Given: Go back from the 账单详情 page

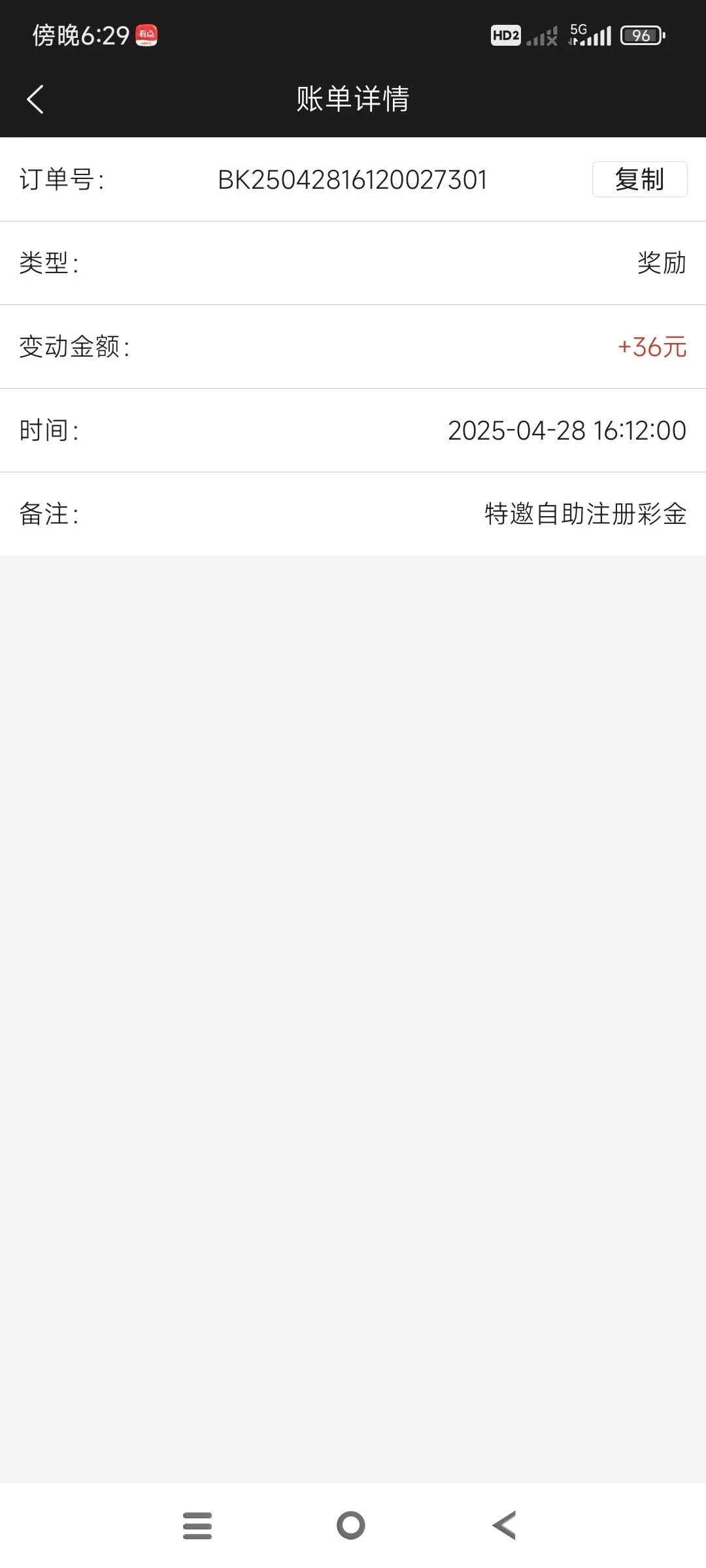Looking at the screenshot, I should (35, 99).
